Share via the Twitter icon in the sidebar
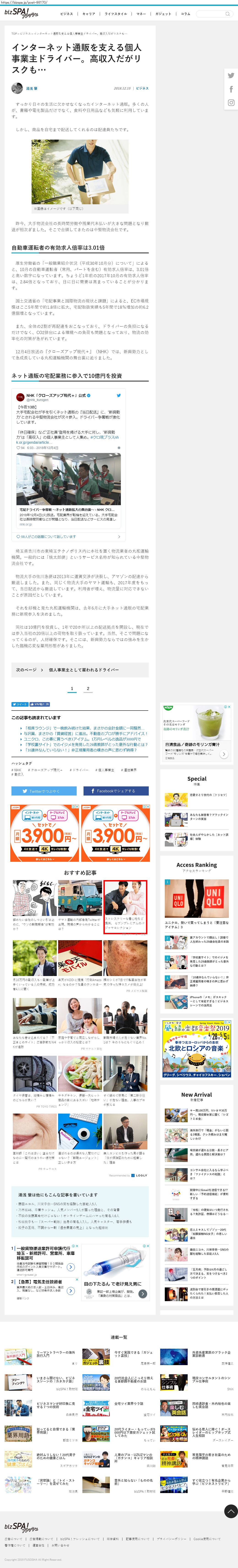 point(231,75)
